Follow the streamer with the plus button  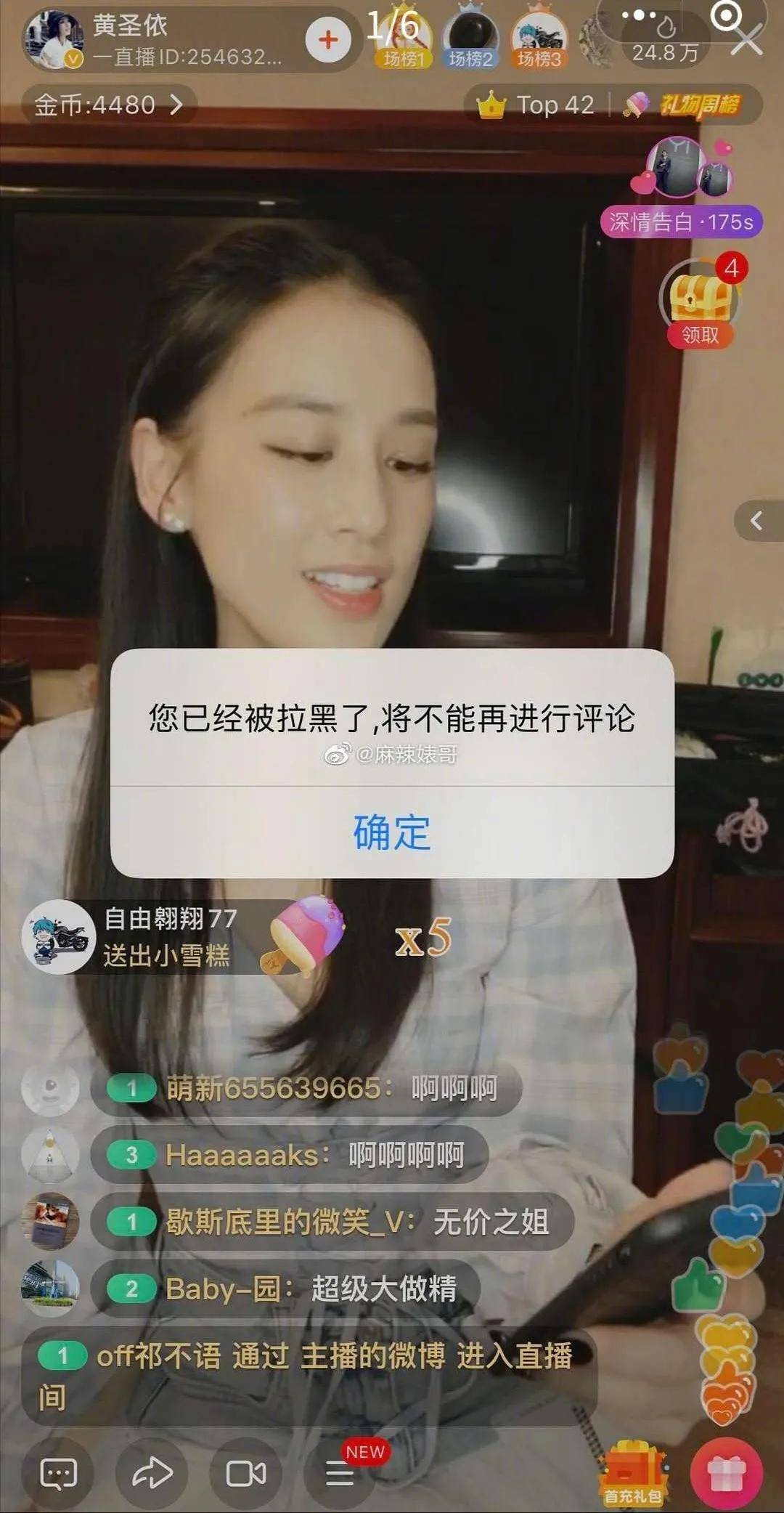coord(328,40)
